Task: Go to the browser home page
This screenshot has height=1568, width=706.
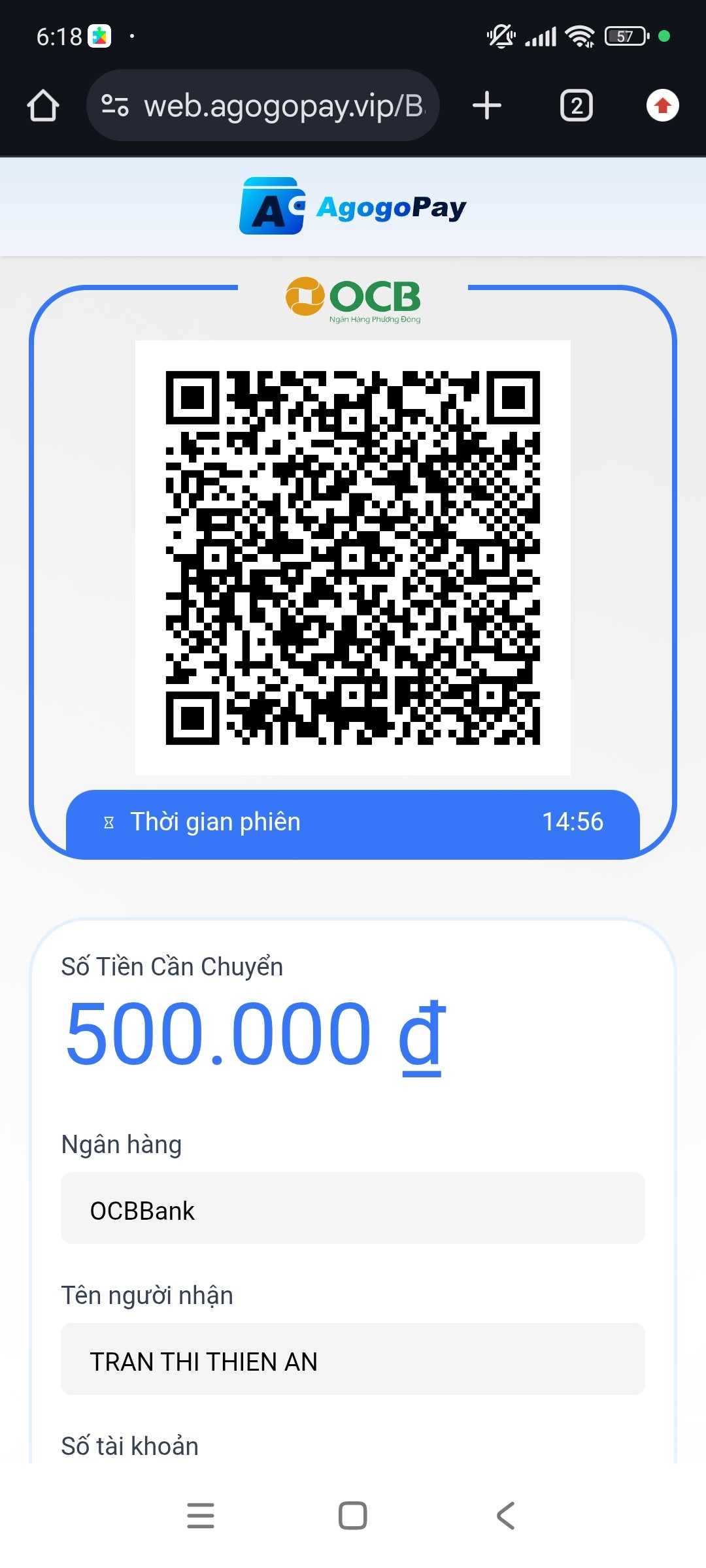Action: click(x=43, y=105)
